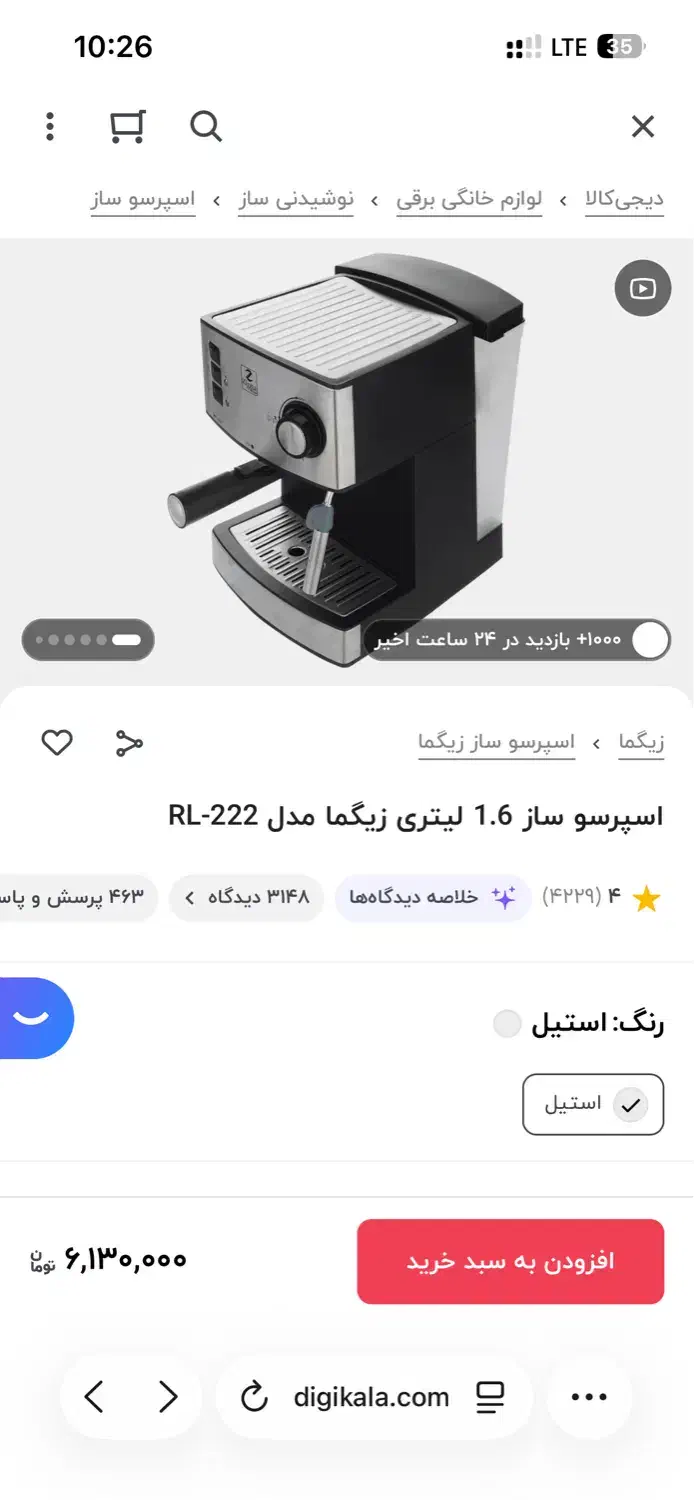694x1500 pixels.
Task: Open لوازم خانگی برقی breadcrumb
Action: pos(469,199)
